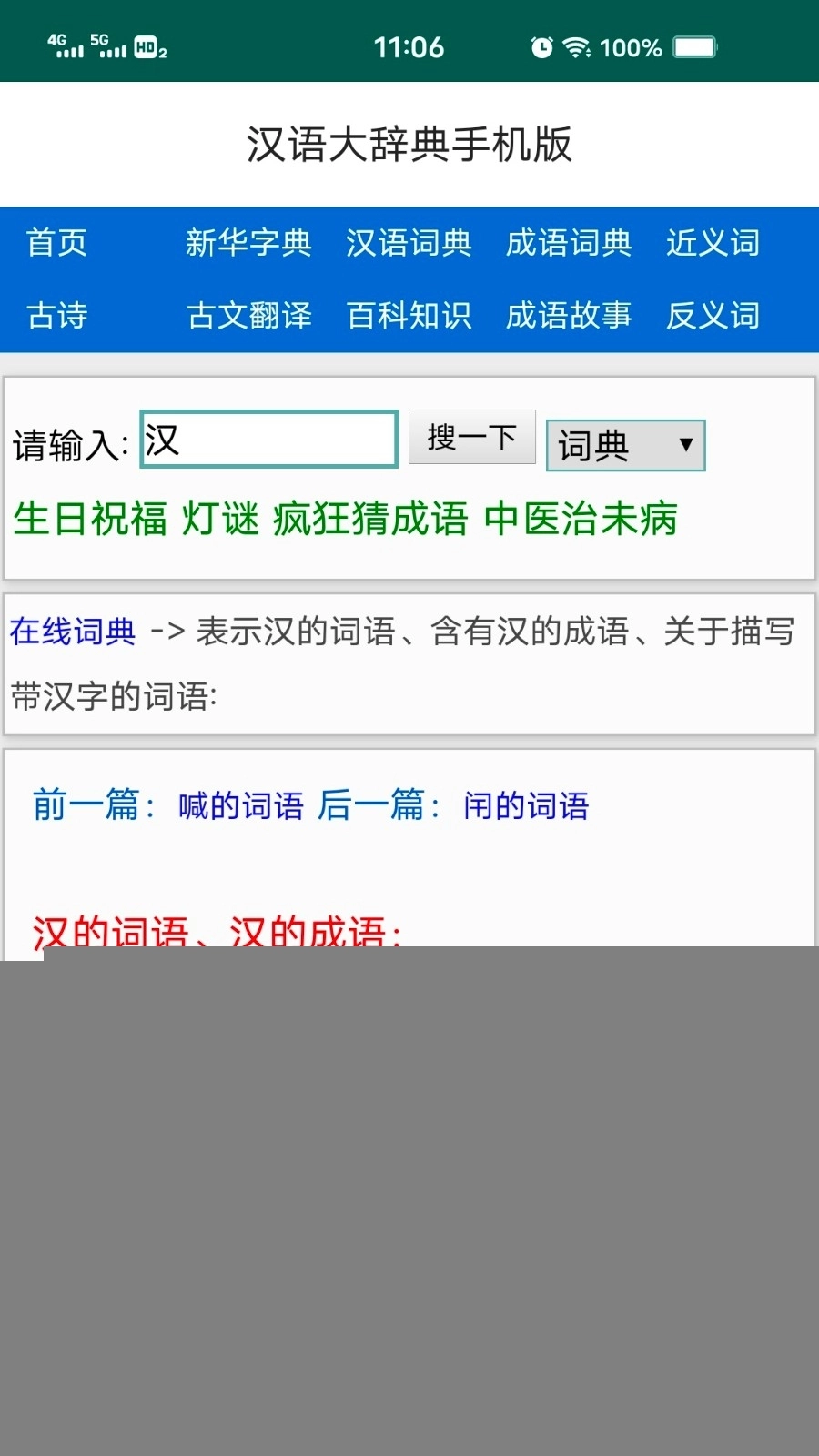Go to next entry 闹的词语
Viewport: 819px width, 1456px height.
526,805
